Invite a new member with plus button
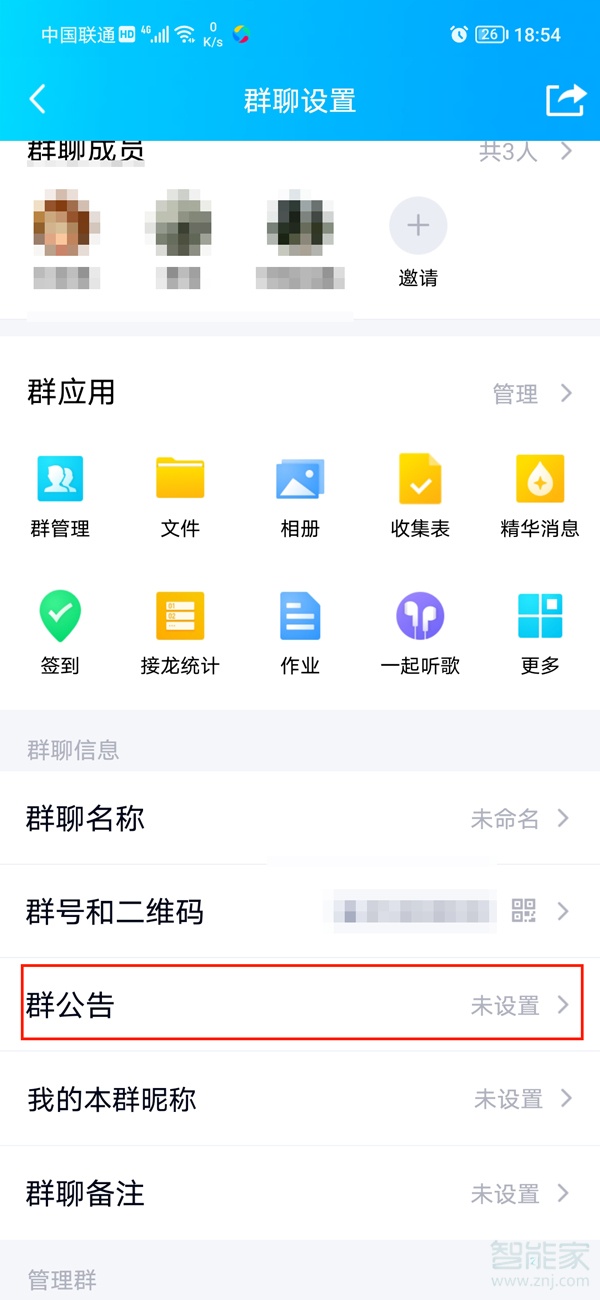The height and width of the screenshot is (1300, 600). point(418,226)
